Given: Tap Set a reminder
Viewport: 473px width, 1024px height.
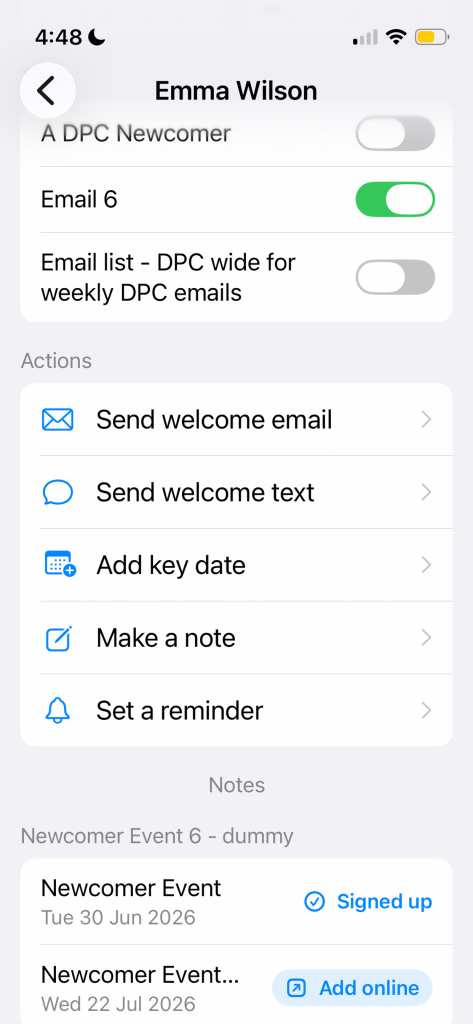Looking at the screenshot, I should (236, 710).
